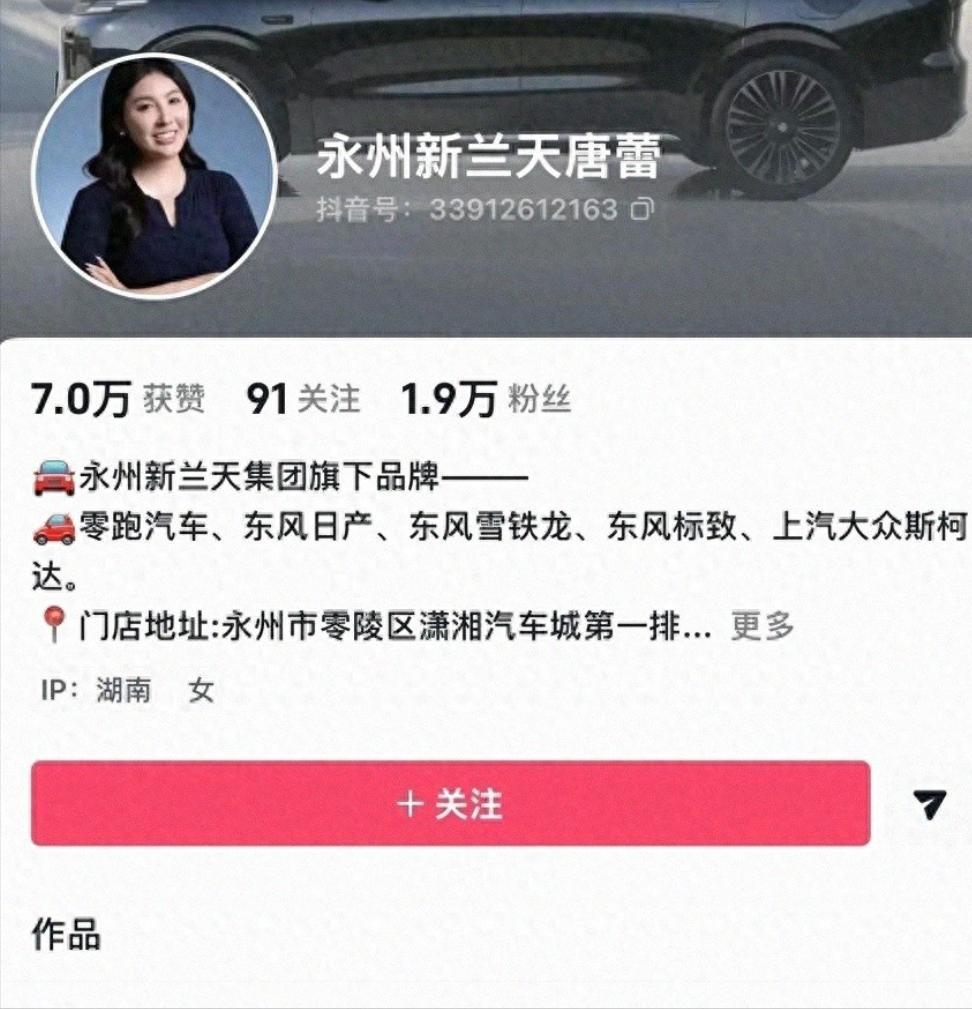Switch to the 作品 tab
This screenshot has height=1009, width=972.
(x=66, y=936)
